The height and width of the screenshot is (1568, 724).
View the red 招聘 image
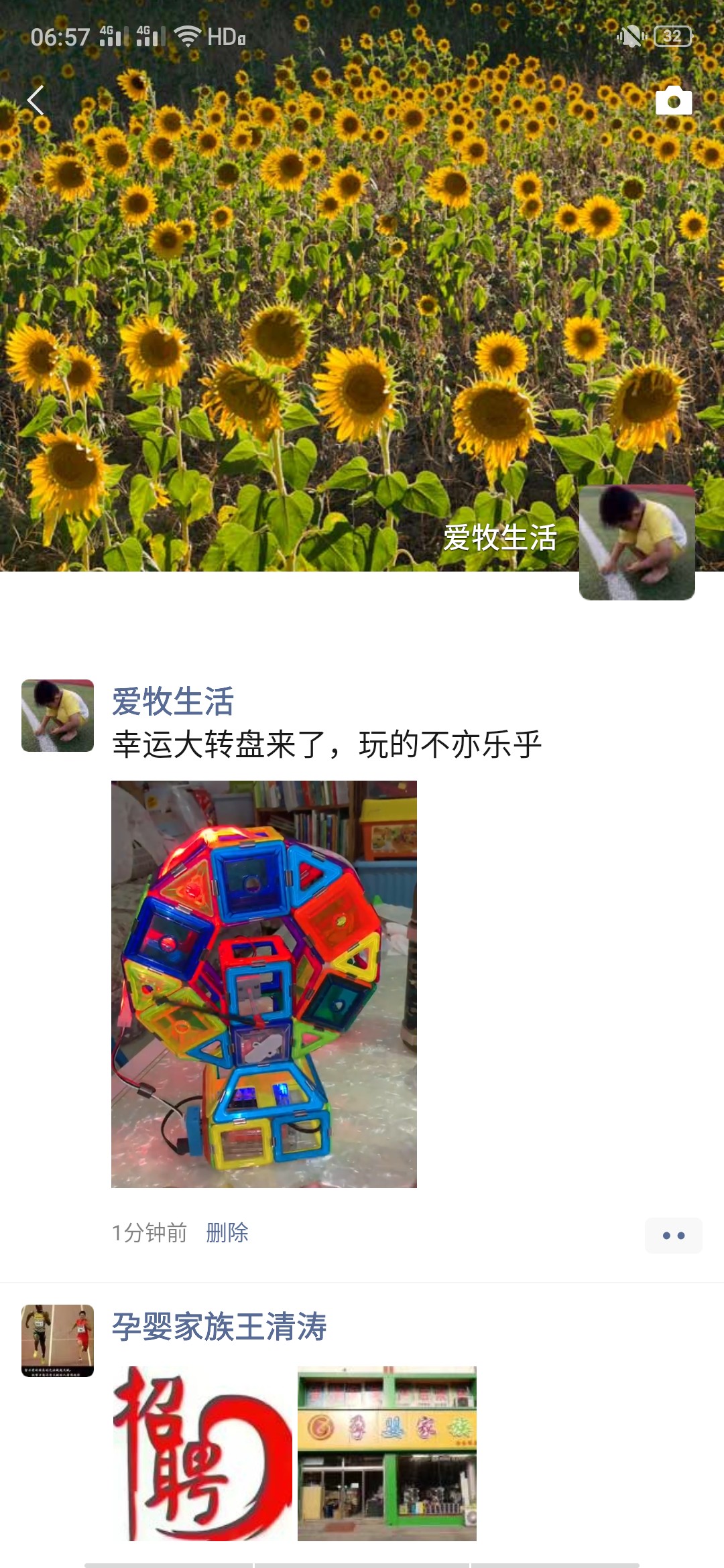pyautogui.click(x=202, y=1454)
